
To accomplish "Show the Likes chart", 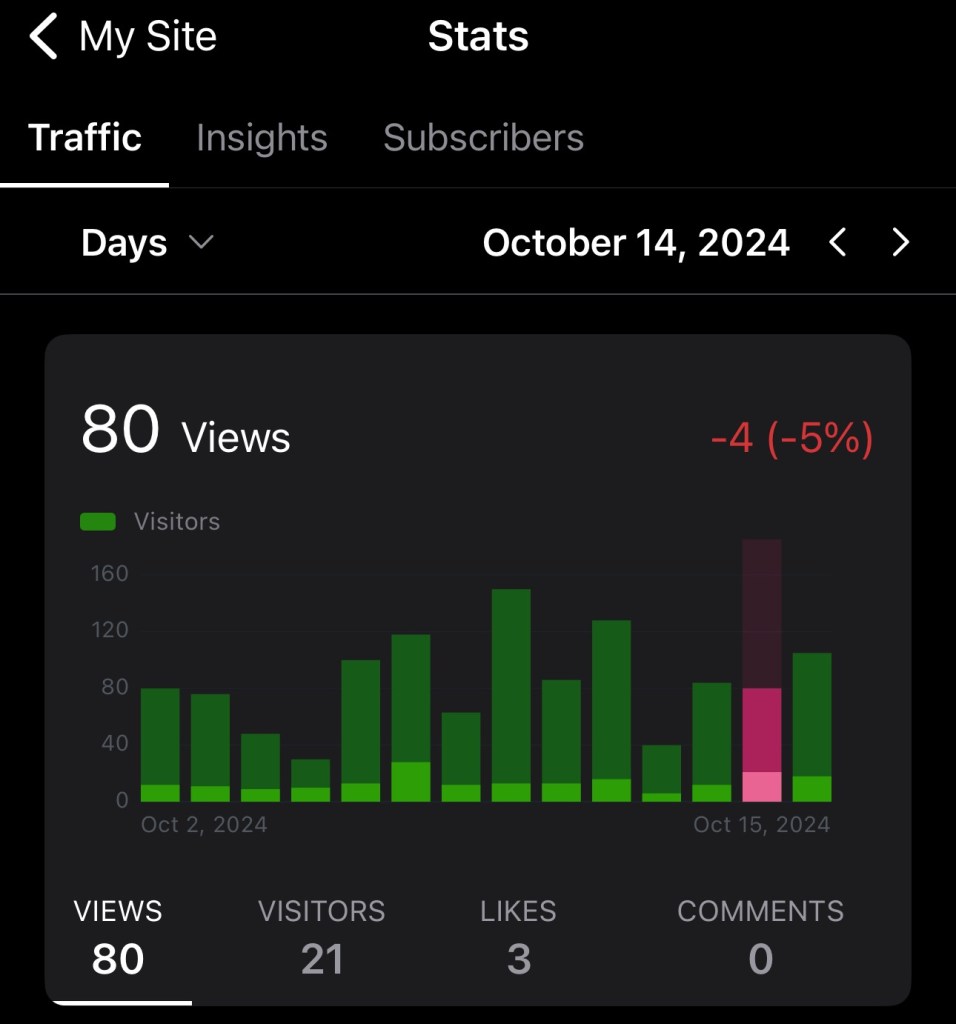I will pyautogui.click(x=518, y=937).
